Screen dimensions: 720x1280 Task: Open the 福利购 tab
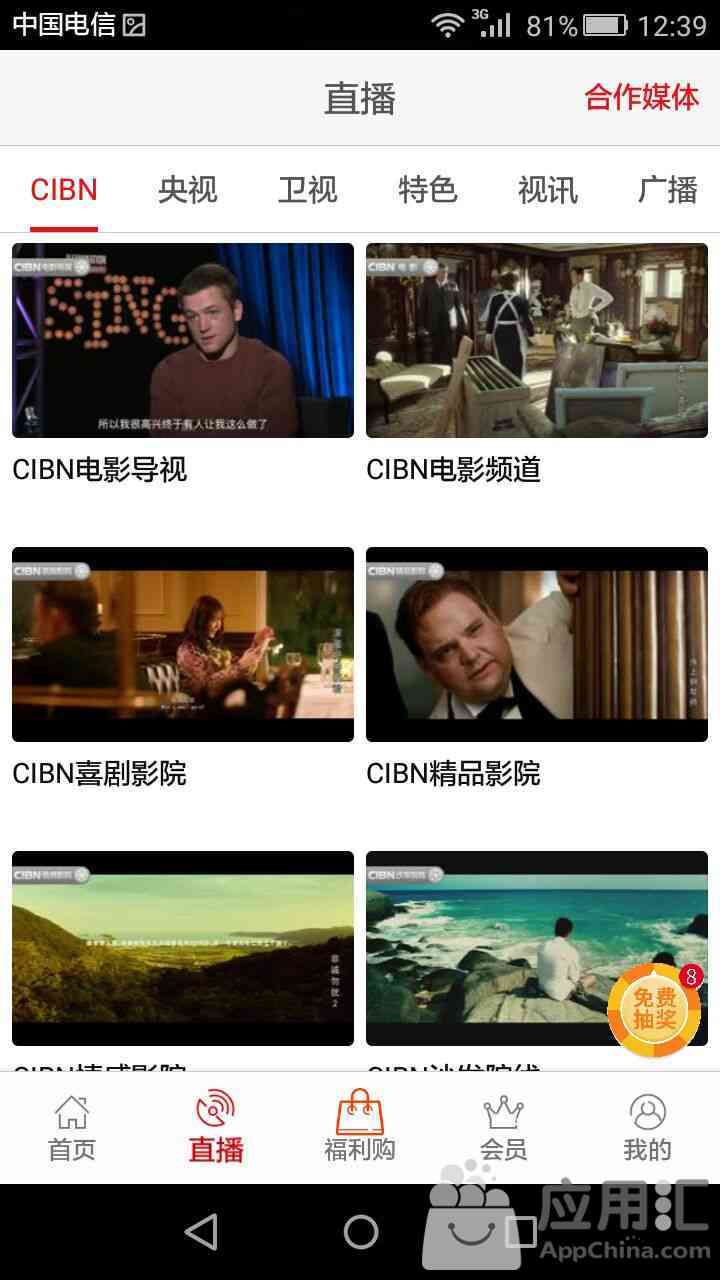point(360,1127)
